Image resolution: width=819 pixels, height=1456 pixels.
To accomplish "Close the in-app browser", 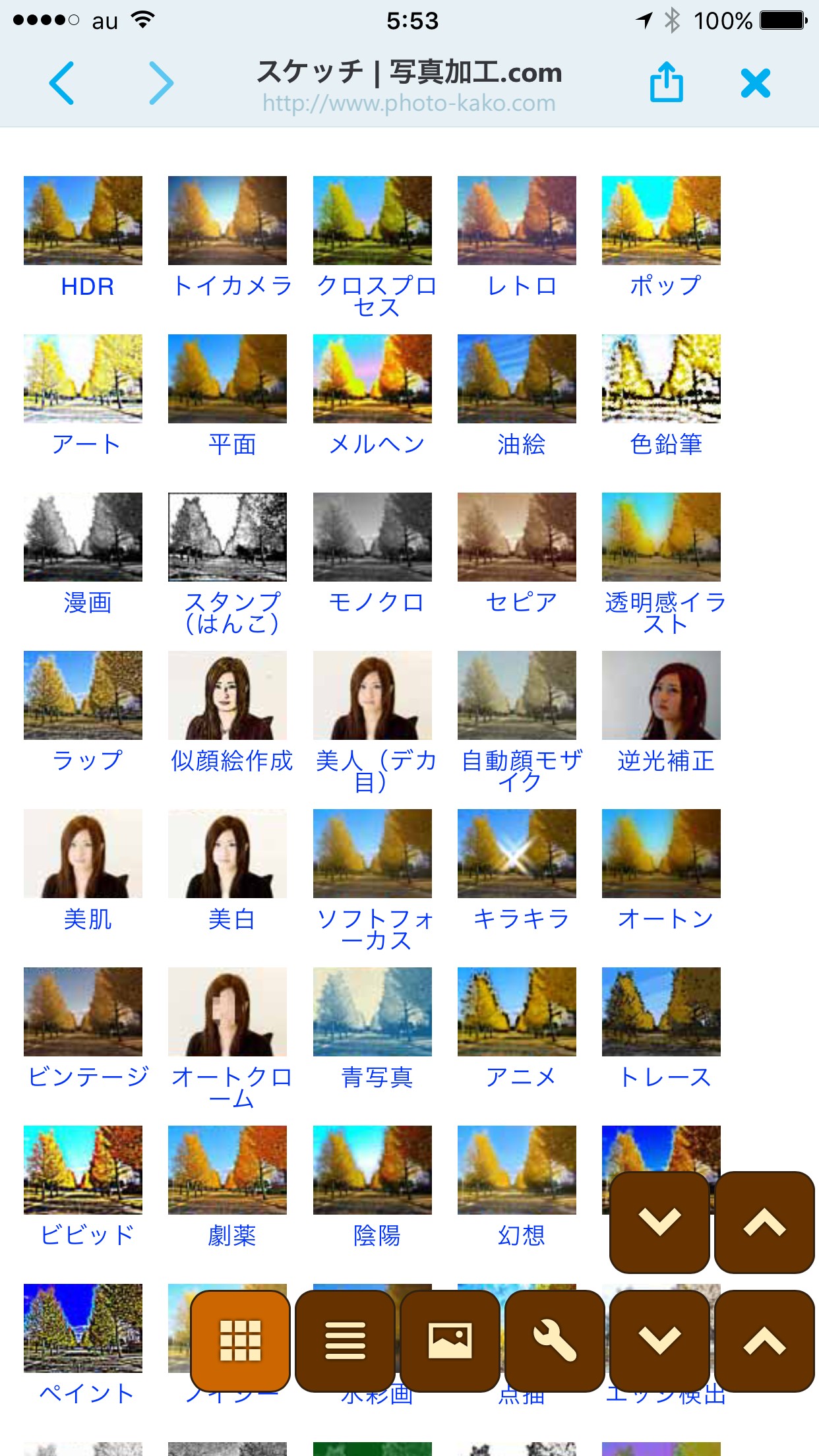I will (756, 83).
